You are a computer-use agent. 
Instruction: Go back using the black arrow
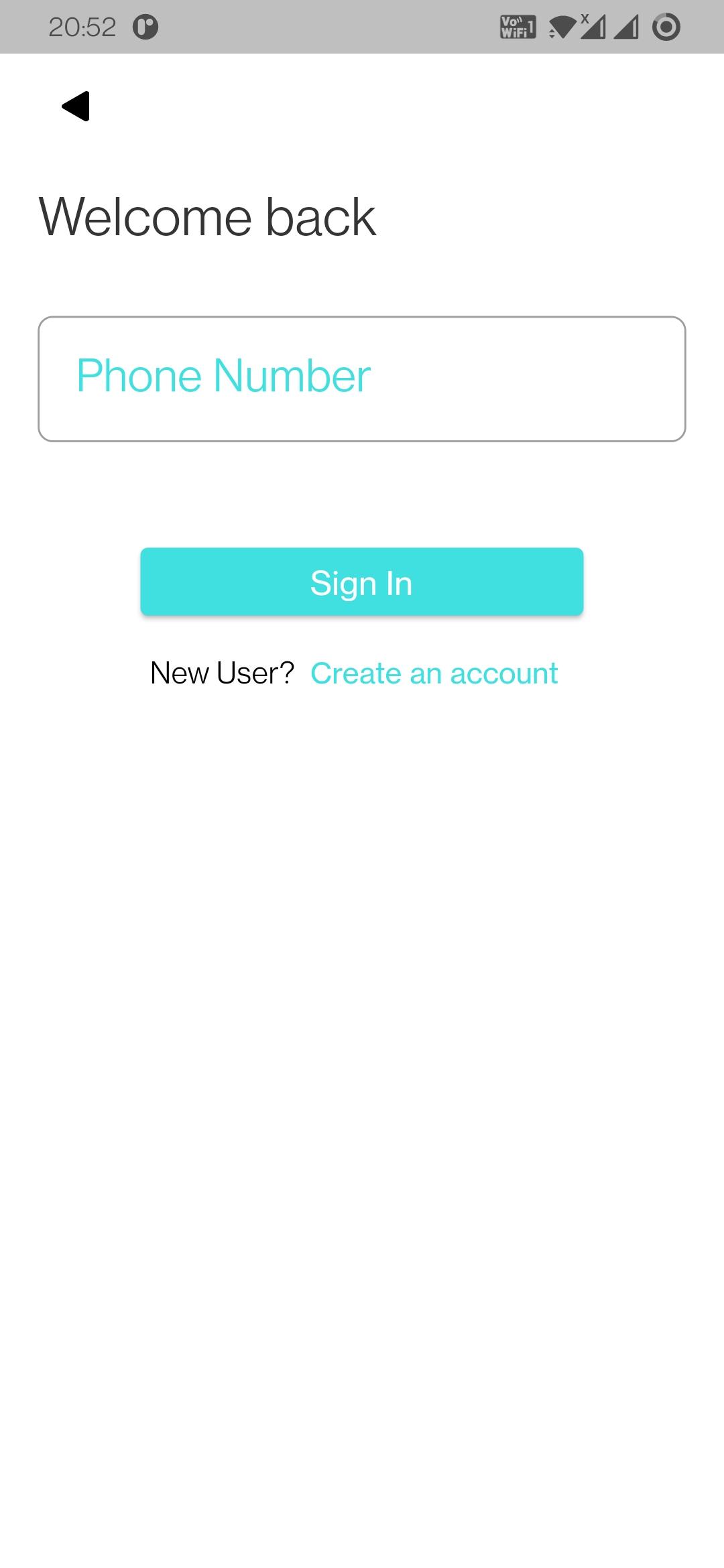point(76,106)
